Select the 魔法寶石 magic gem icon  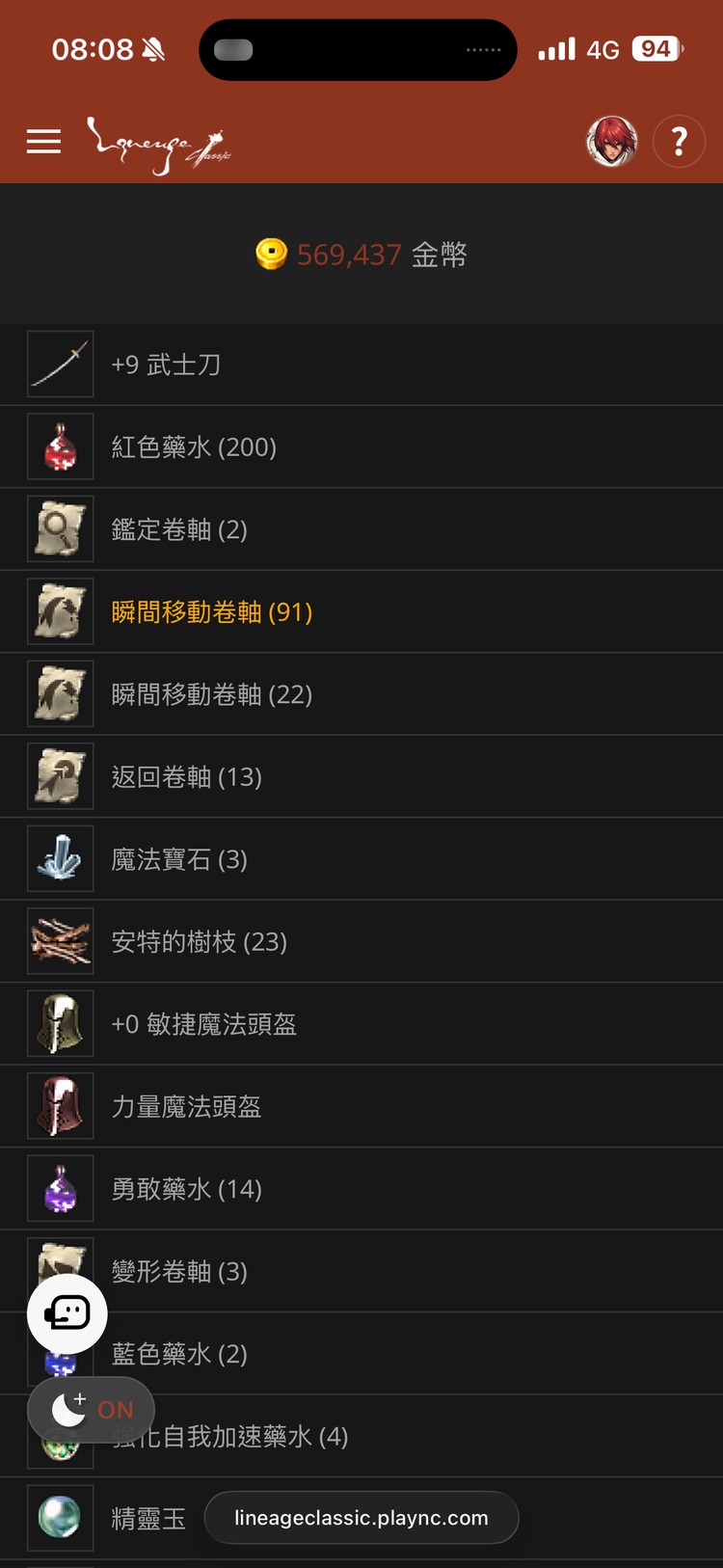(x=60, y=858)
